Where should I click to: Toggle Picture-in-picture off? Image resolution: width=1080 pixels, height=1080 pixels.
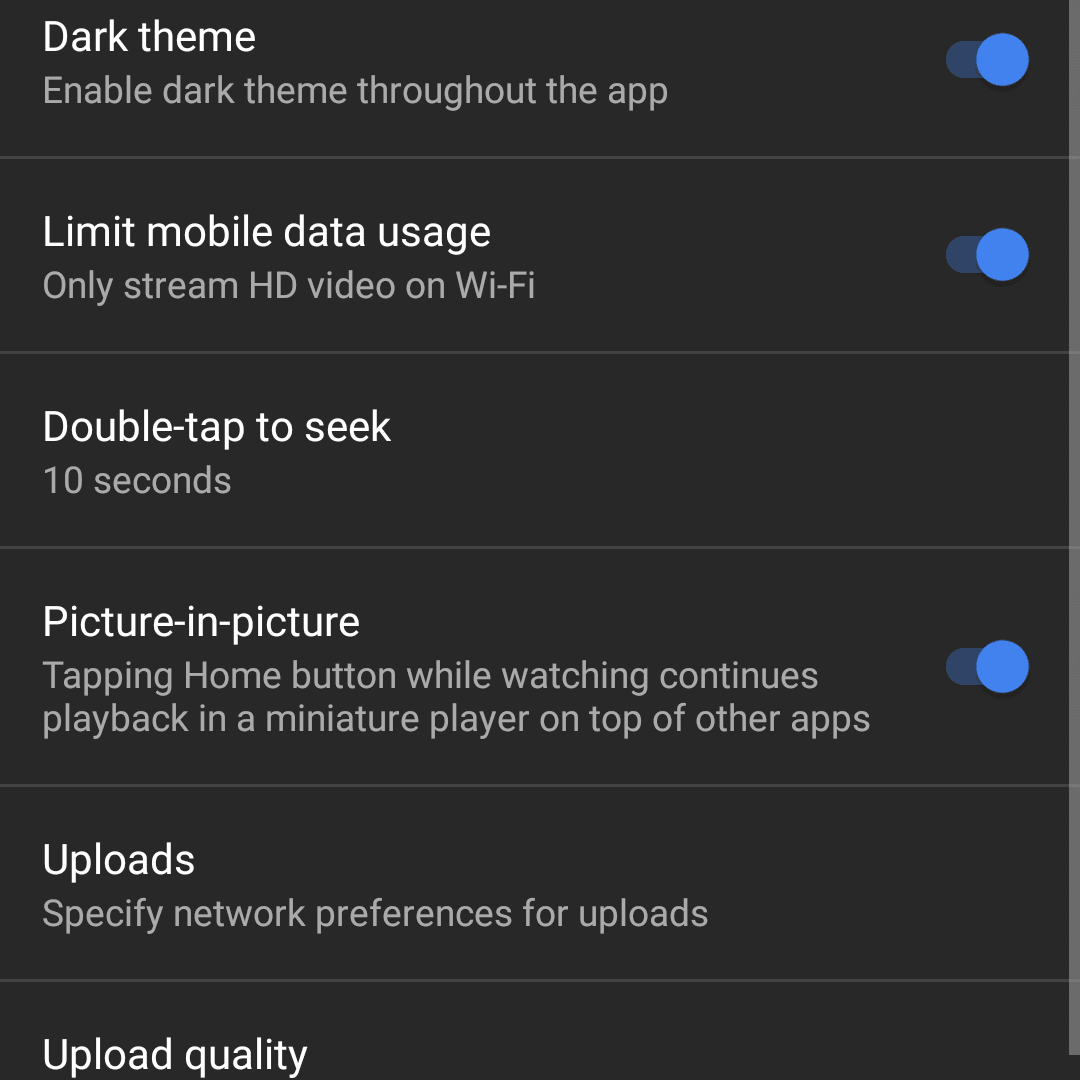tap(987, 667)
